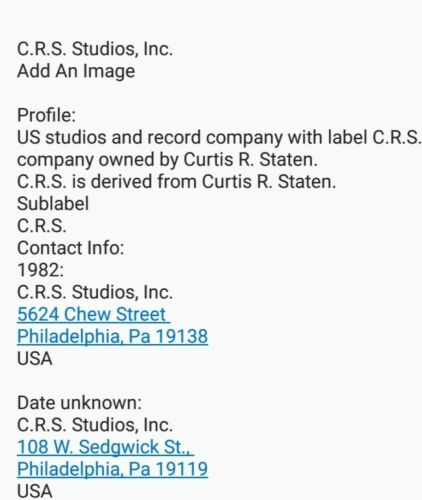Open the 108 W. Sedgwick St. address link

[105, 447]
